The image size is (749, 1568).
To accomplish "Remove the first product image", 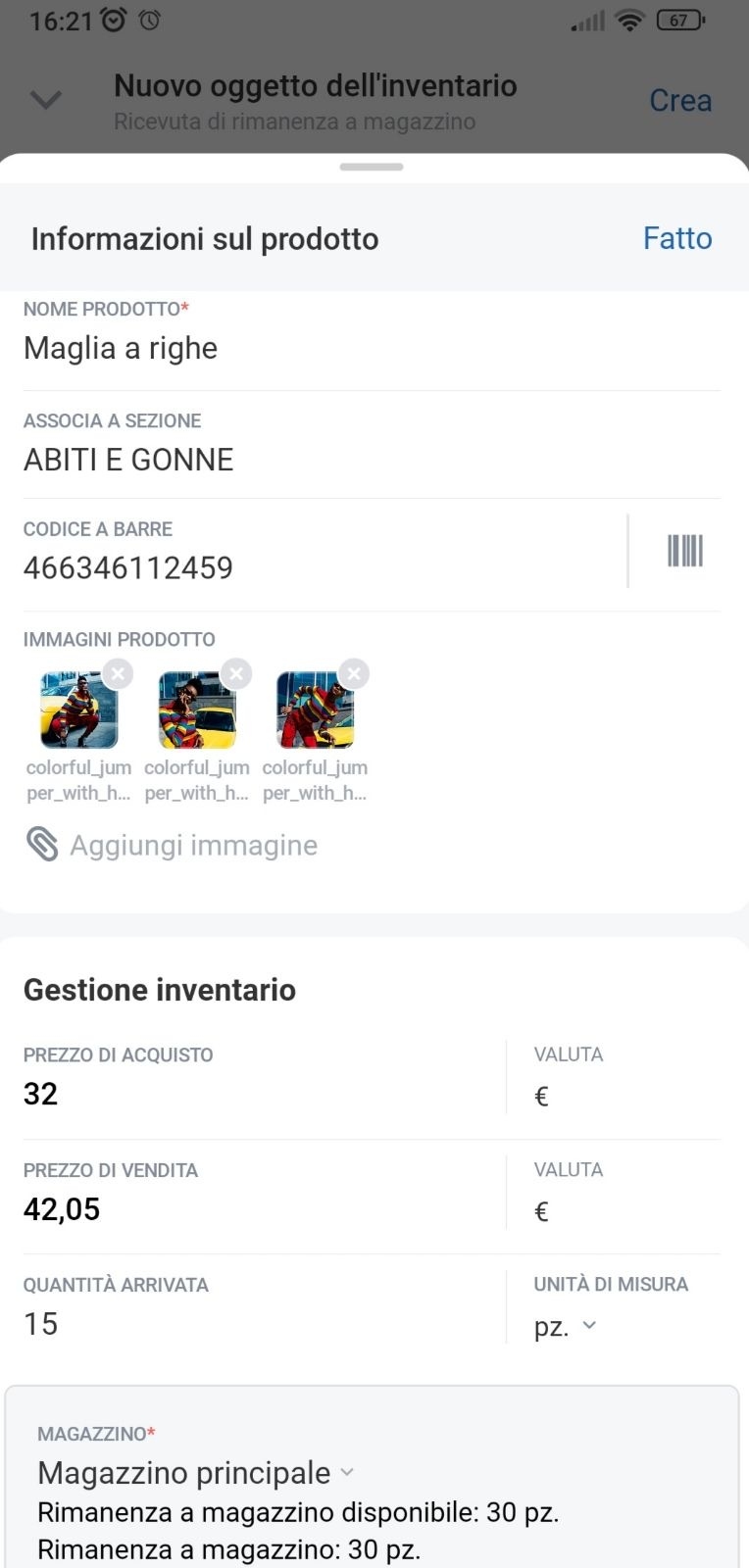I will pyautogui.click(x=118, y=673).
